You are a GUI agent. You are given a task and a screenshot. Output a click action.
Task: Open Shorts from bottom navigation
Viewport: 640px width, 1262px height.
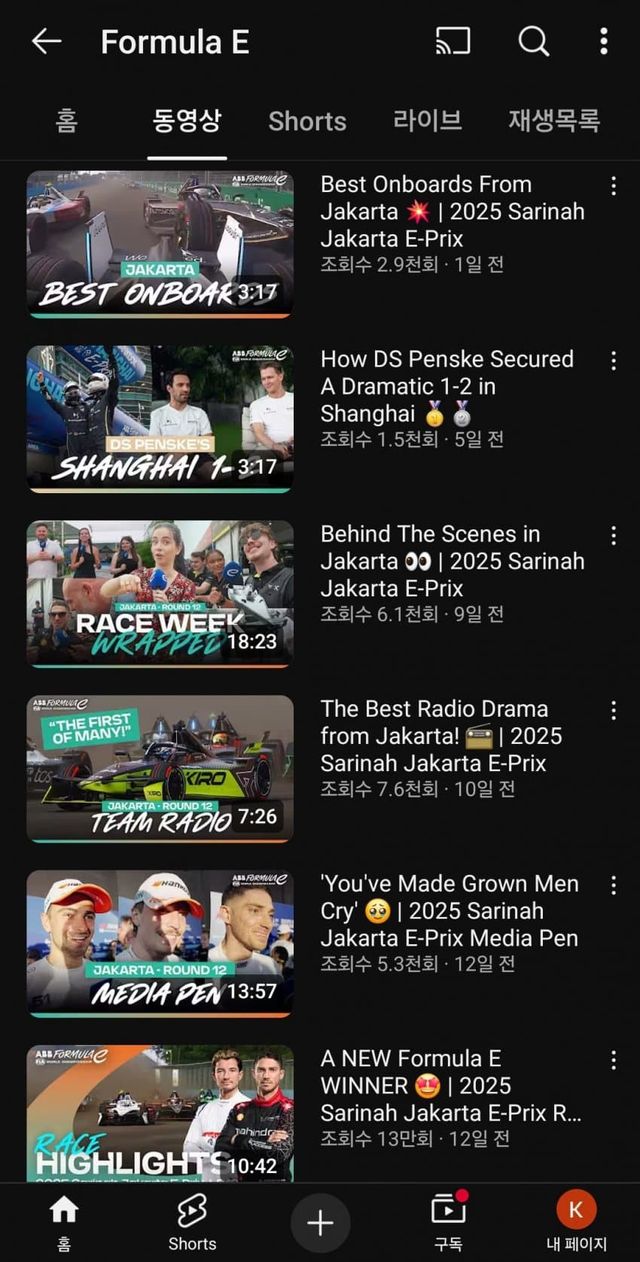(x=192, y=1221)
